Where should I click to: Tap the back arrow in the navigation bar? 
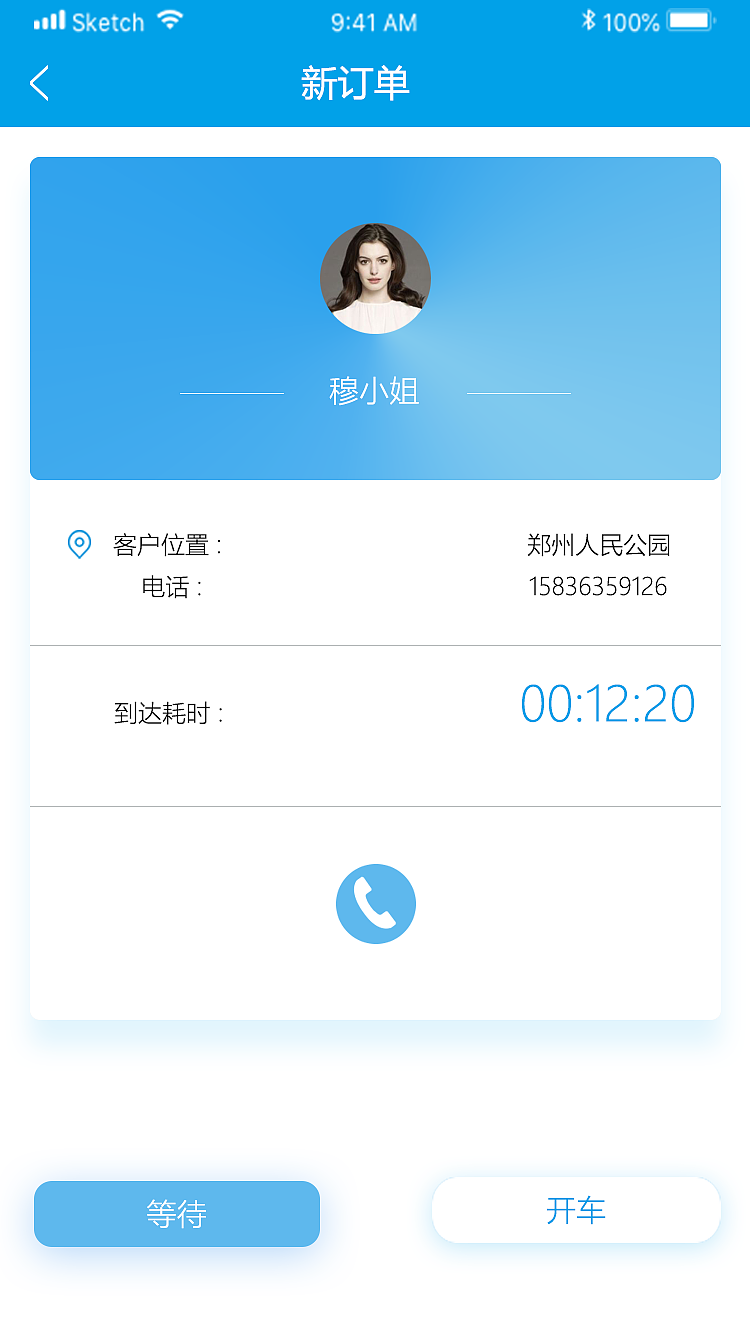click(40, 84)
